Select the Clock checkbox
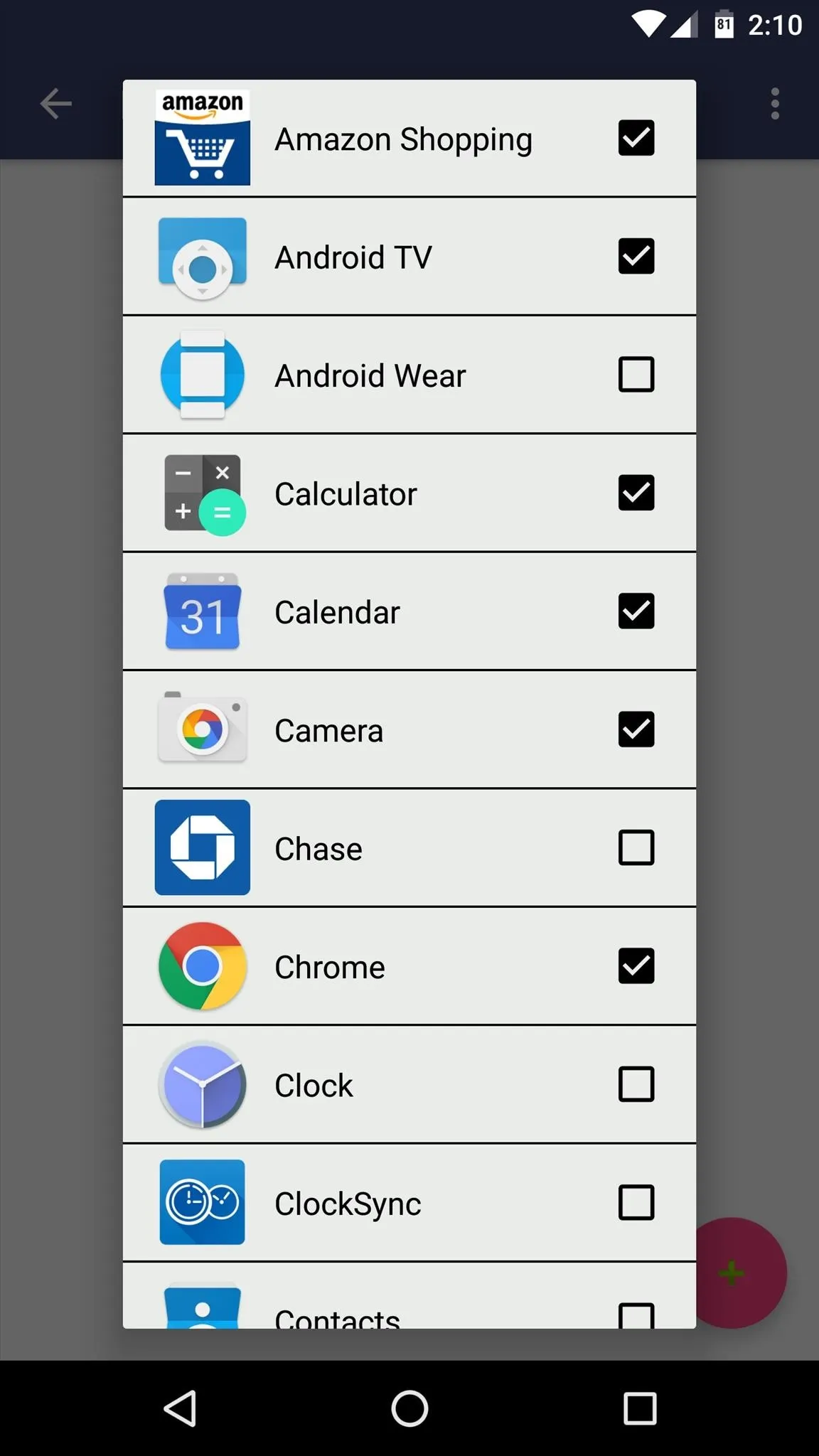 click(x=636, y=1084)
